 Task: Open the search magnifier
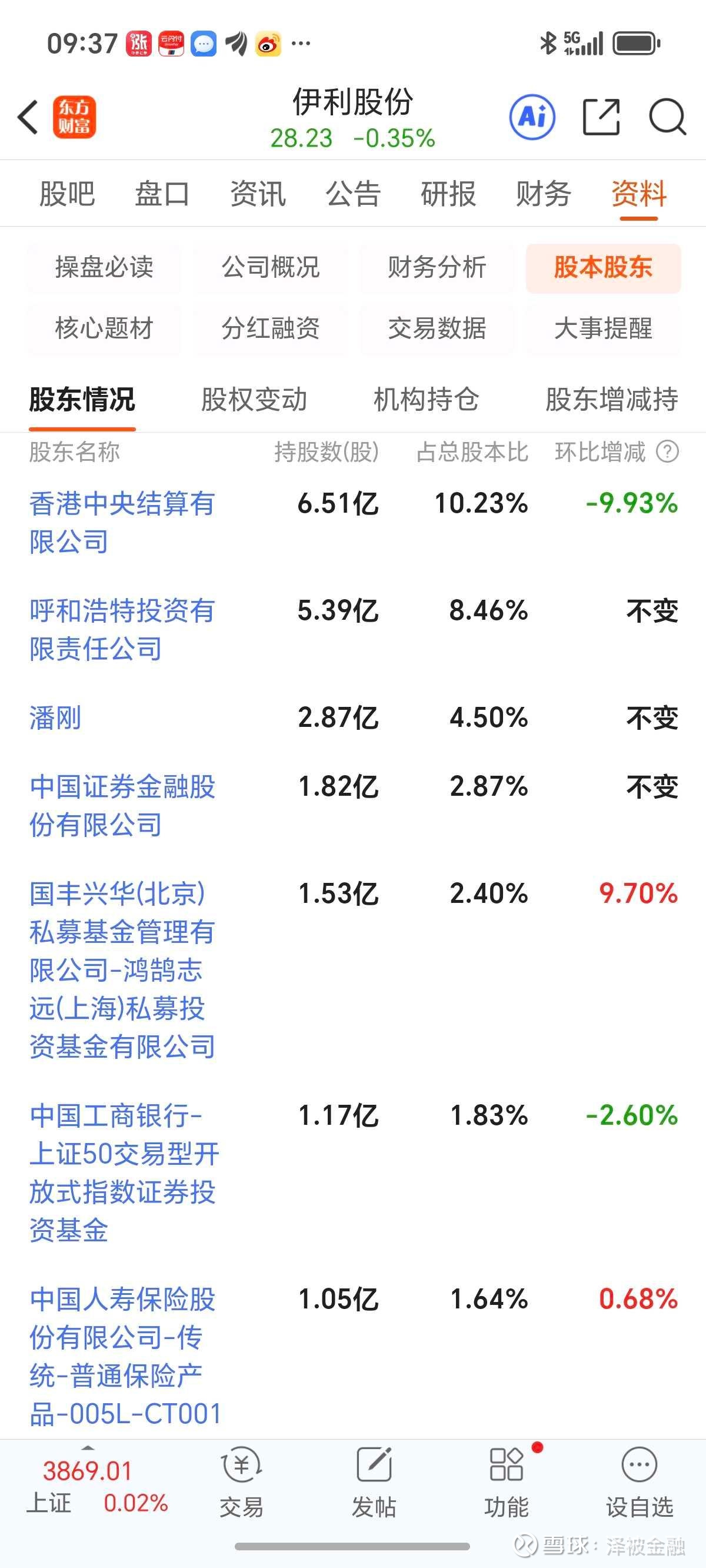point(667,117)
